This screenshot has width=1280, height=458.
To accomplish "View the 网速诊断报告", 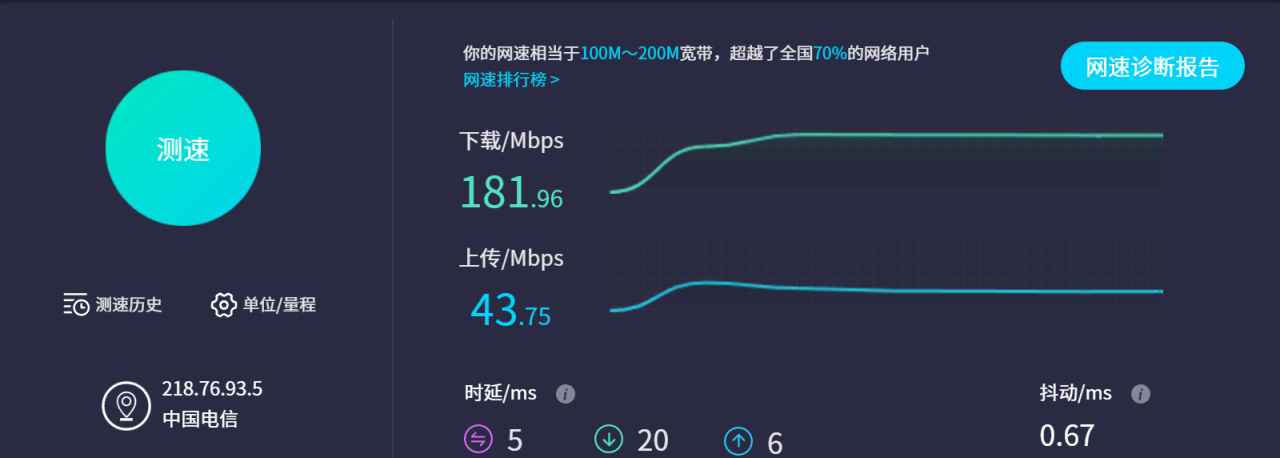I will coord(1152,67).
